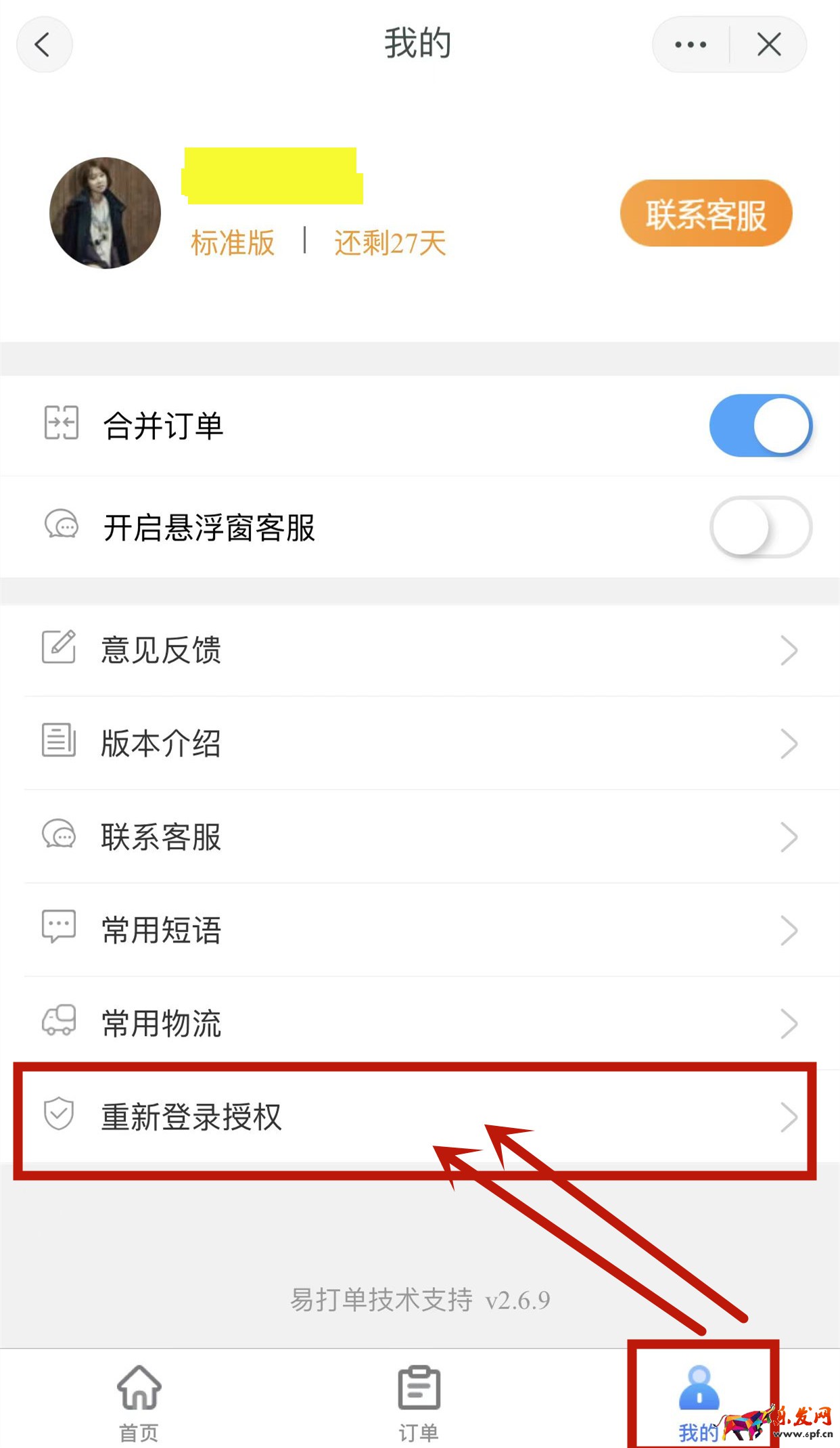Image resolution: width=840 pixels, height=1448 pixels.
Task: Select the 我的 tab
Action: pos(699,1401)
